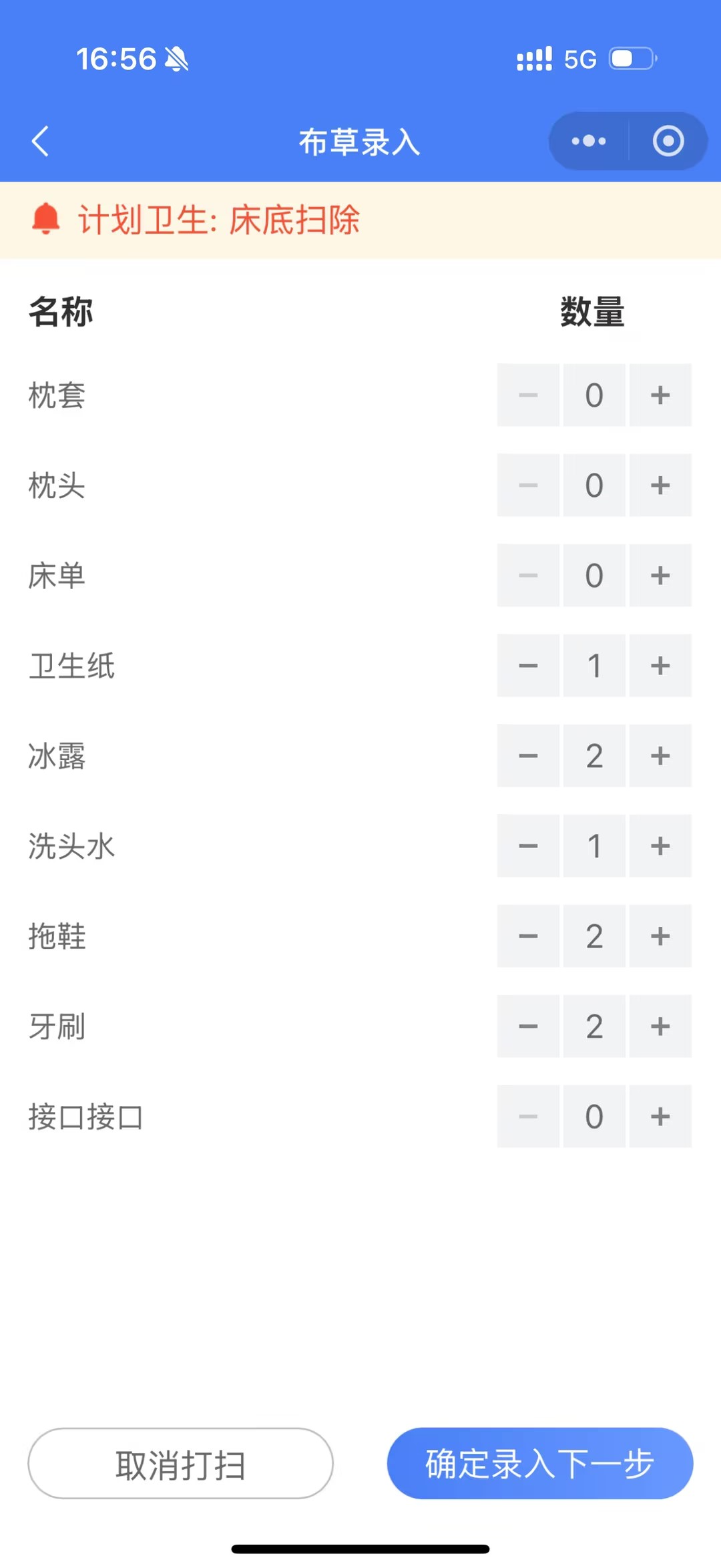Add one more 拖鞋
This screenshot has width=721, height=1568.
click(x=660, y=936)
